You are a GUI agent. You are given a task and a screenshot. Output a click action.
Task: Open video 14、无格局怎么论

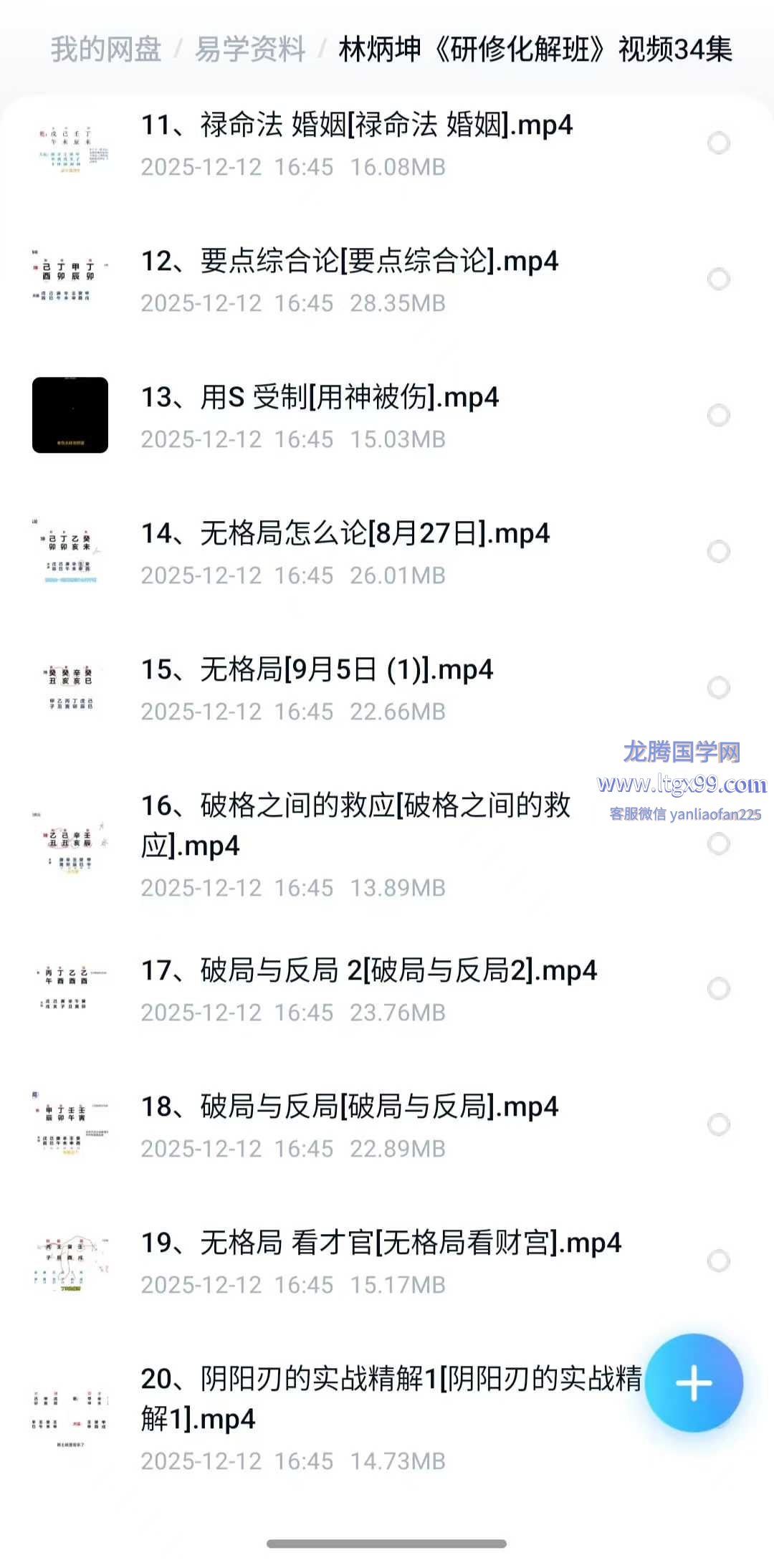pyautogui.click(x=345, y=534)
